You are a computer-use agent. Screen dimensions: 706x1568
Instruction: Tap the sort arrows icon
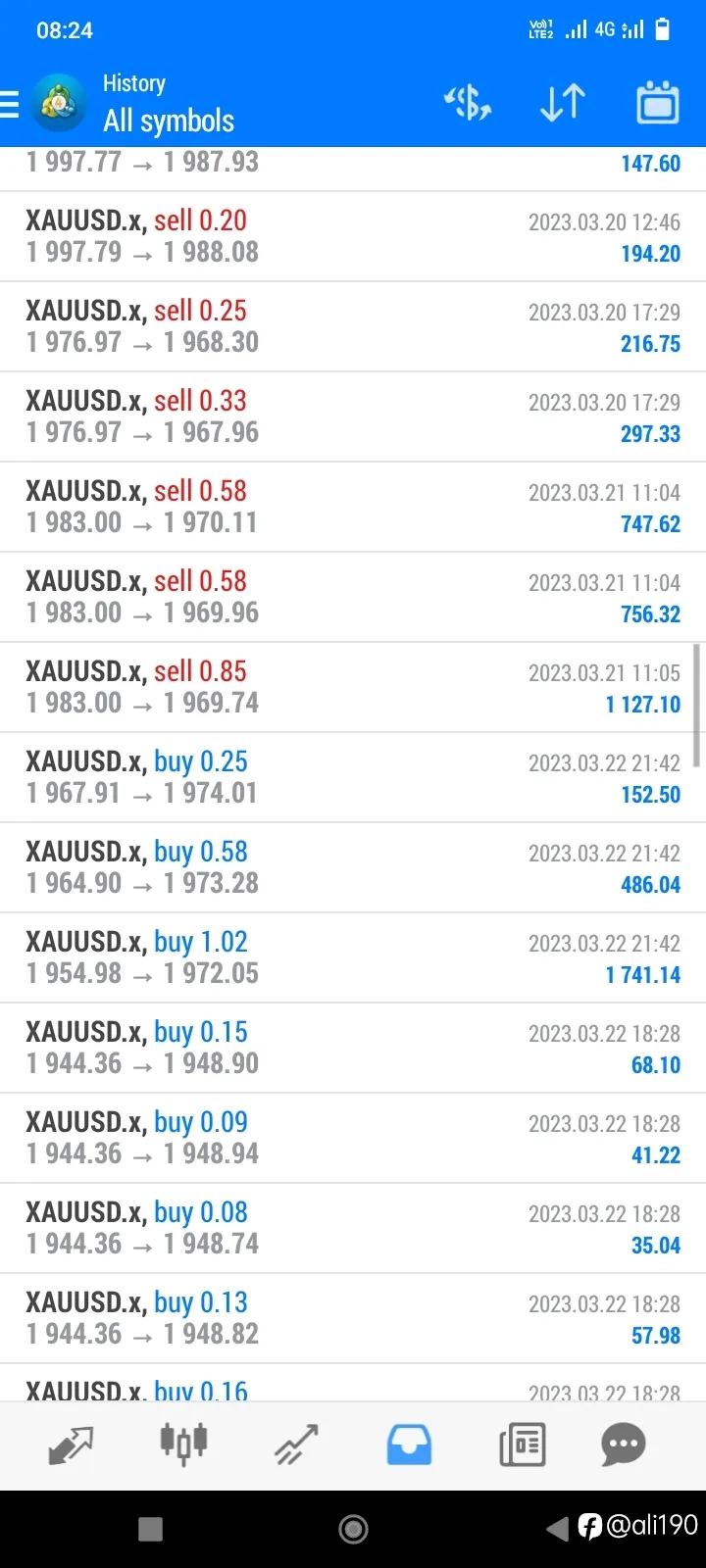(563, 103)
